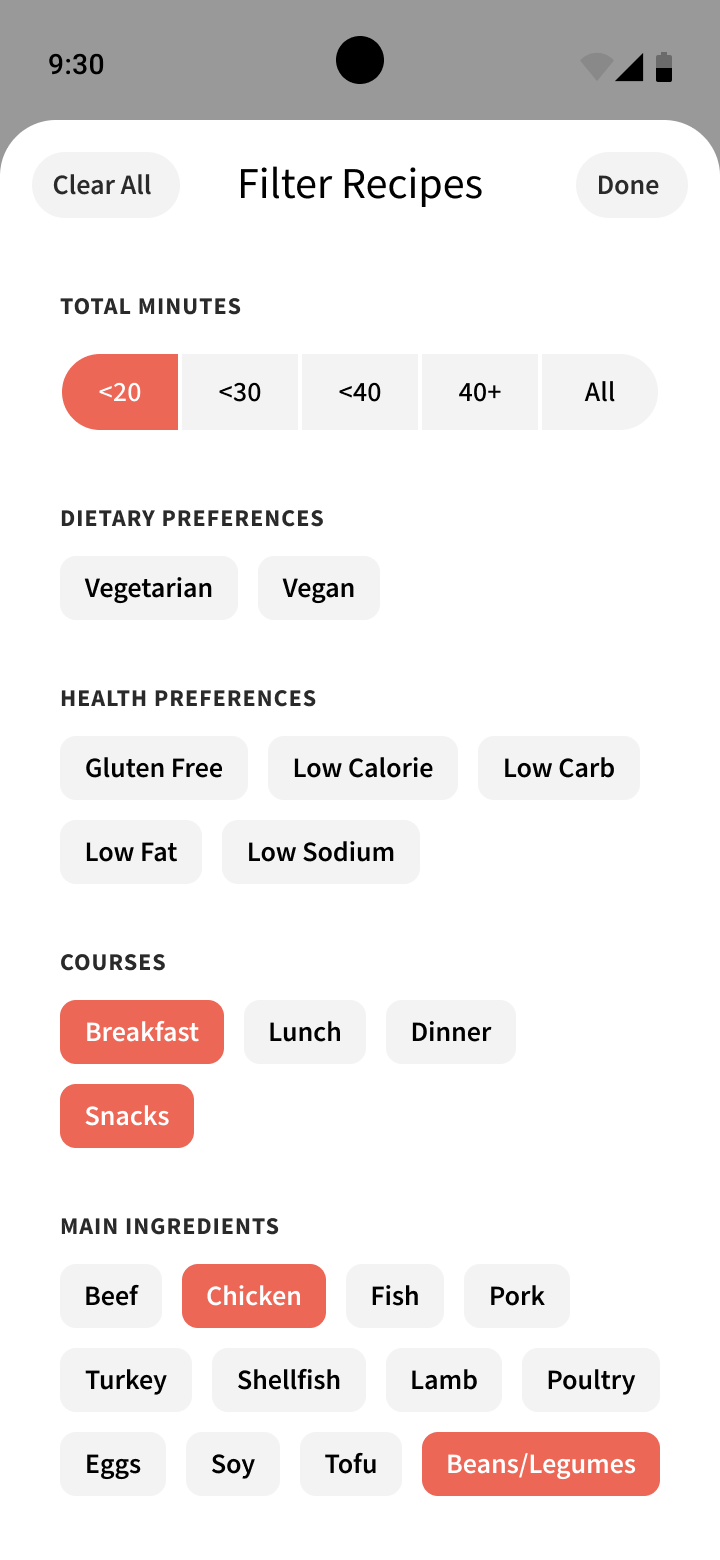720x1560 pixels.
Task: Tap the Low Sodium chip
Action: [320, 852]
